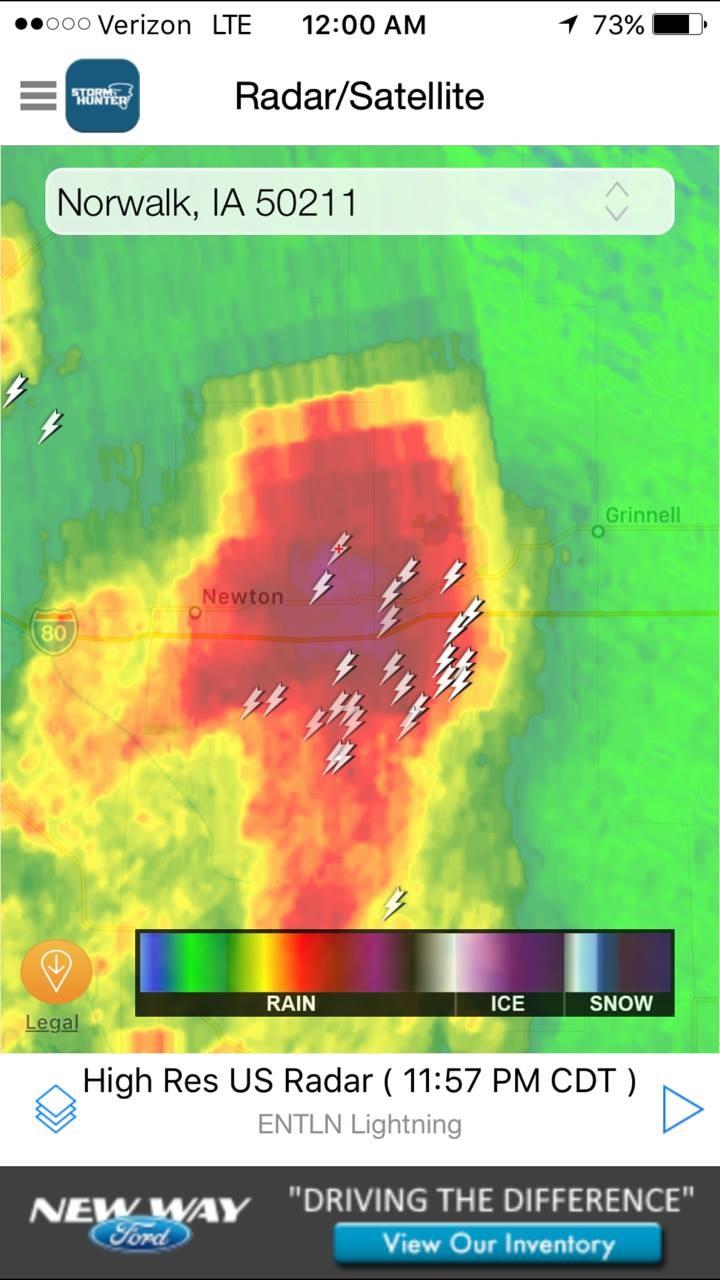Open the Legal link
720x1280 pixels.
[x=52, y=1022]
